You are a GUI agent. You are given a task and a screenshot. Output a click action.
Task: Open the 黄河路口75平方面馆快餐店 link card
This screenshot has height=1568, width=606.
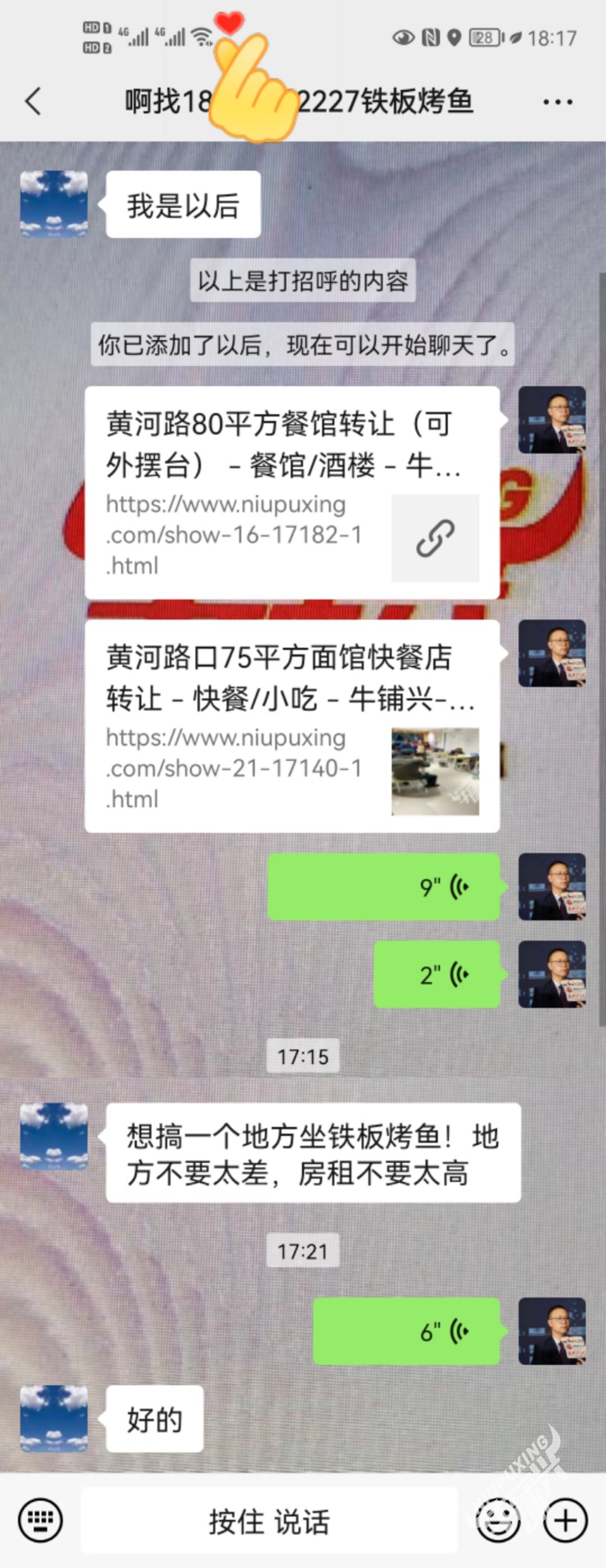coord(292,725)
